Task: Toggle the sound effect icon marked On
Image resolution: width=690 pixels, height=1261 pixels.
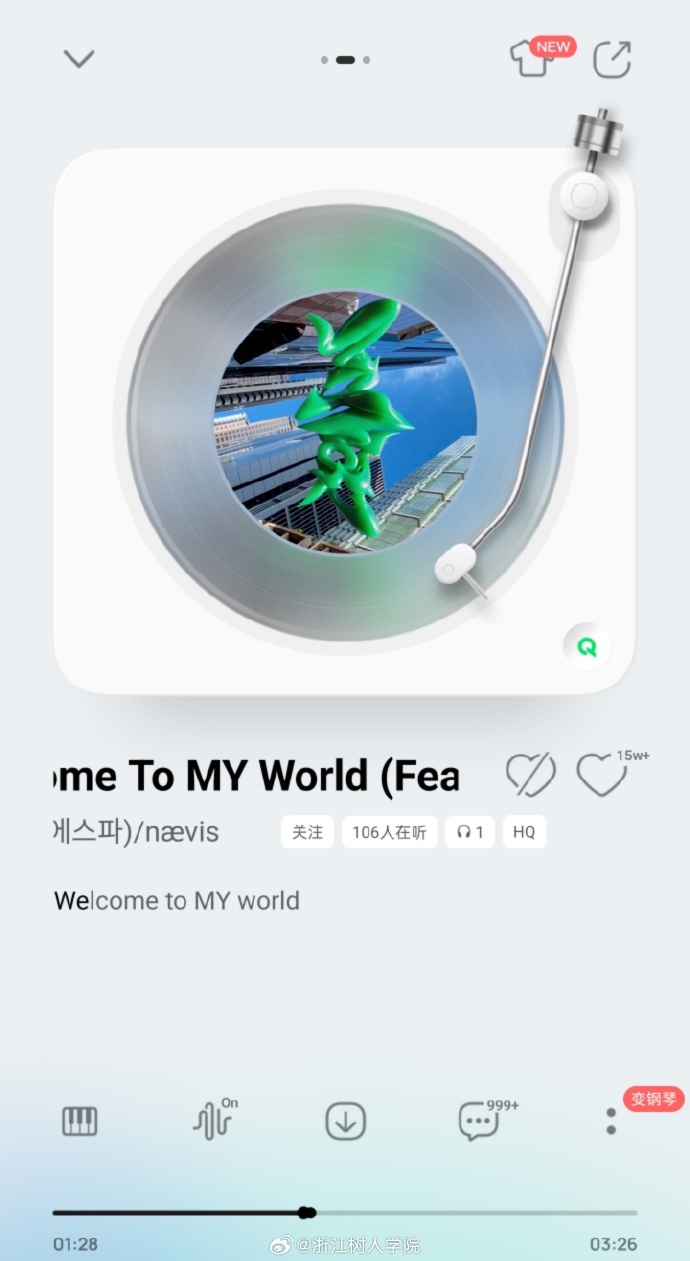Action: 212,1121
